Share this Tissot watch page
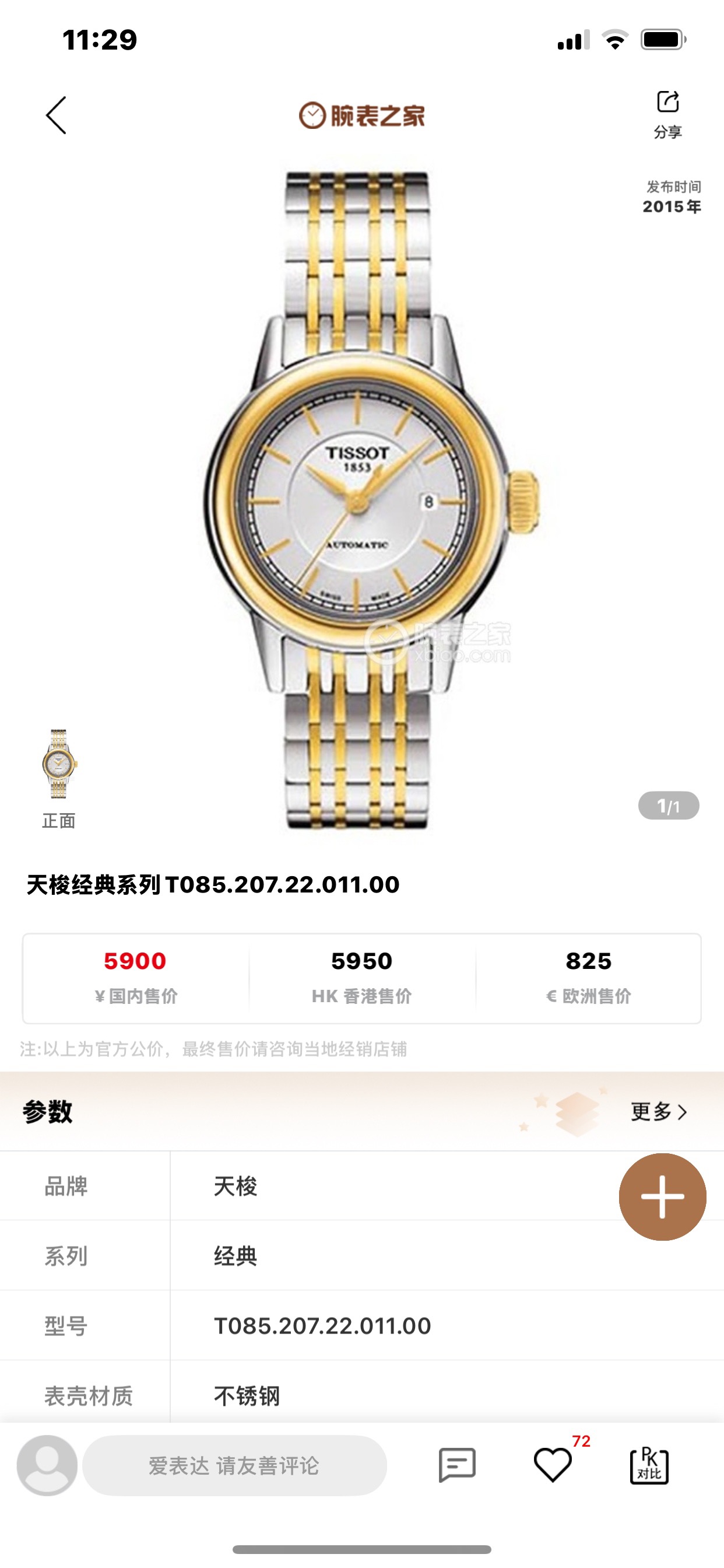The image size is (724, 1568). pos(667,113)
